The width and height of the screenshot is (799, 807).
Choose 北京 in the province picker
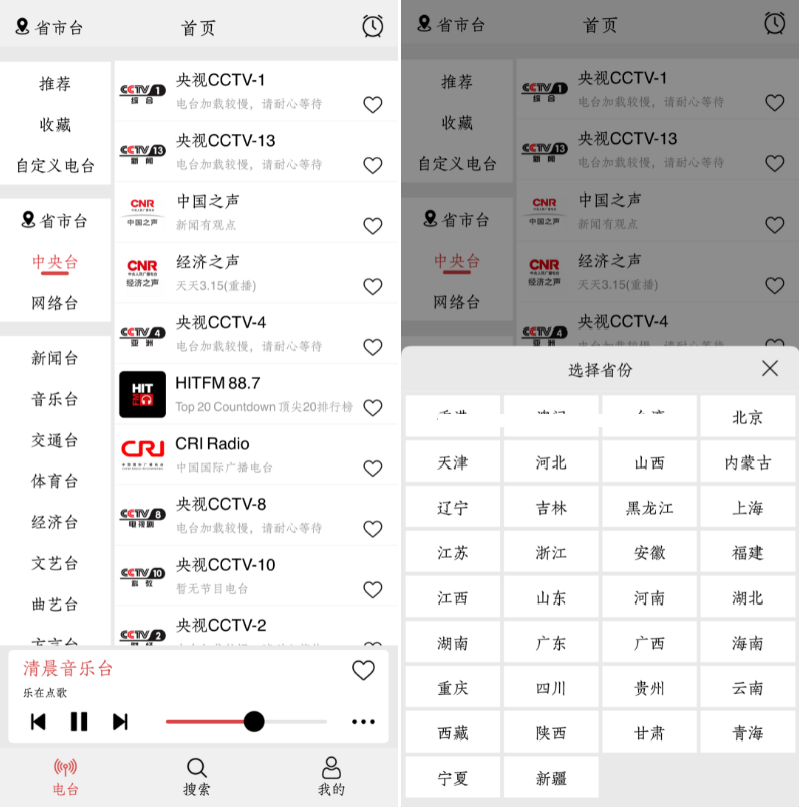(747, 418)
